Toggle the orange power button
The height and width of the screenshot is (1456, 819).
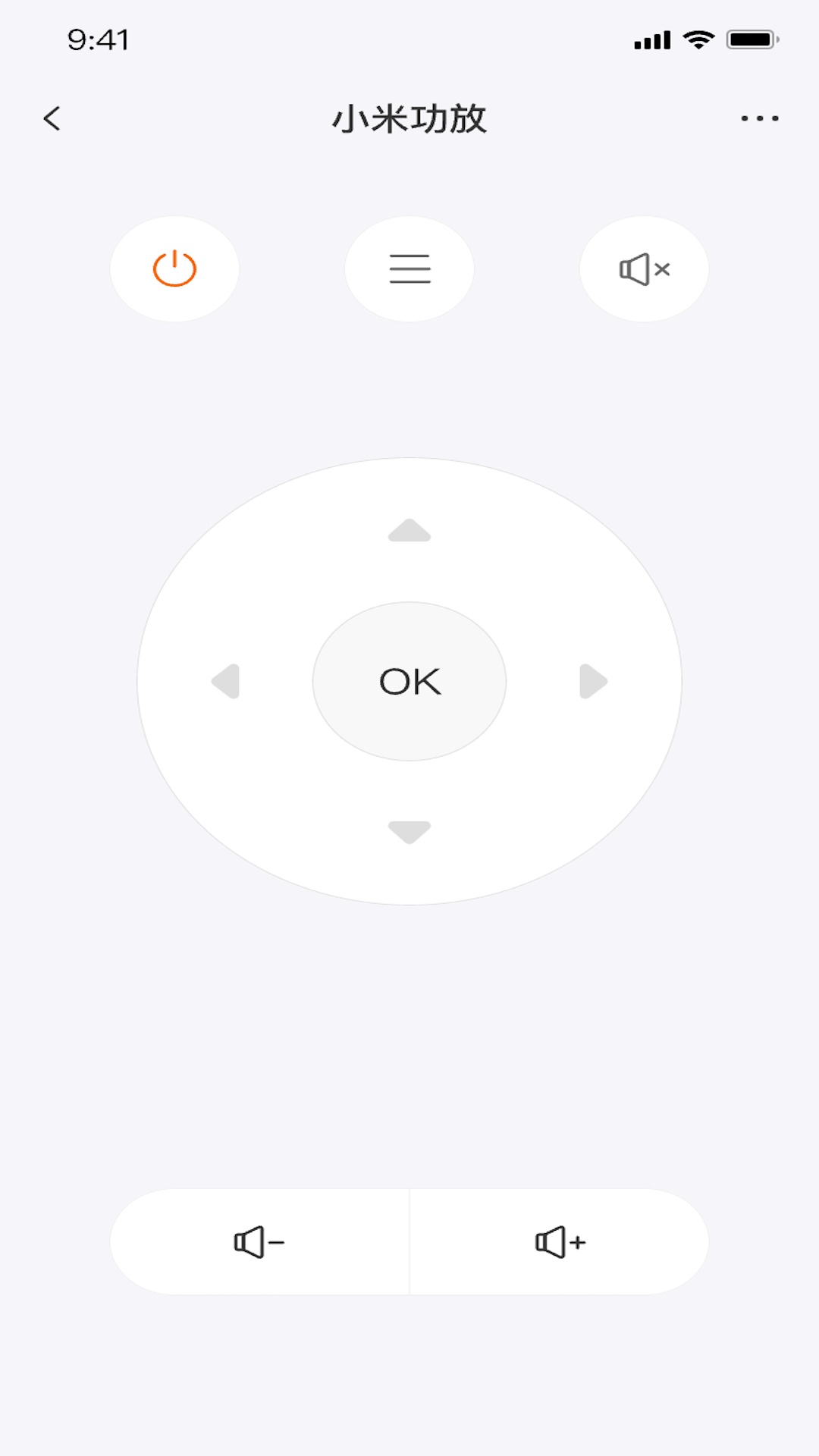[x=174, y=269]
